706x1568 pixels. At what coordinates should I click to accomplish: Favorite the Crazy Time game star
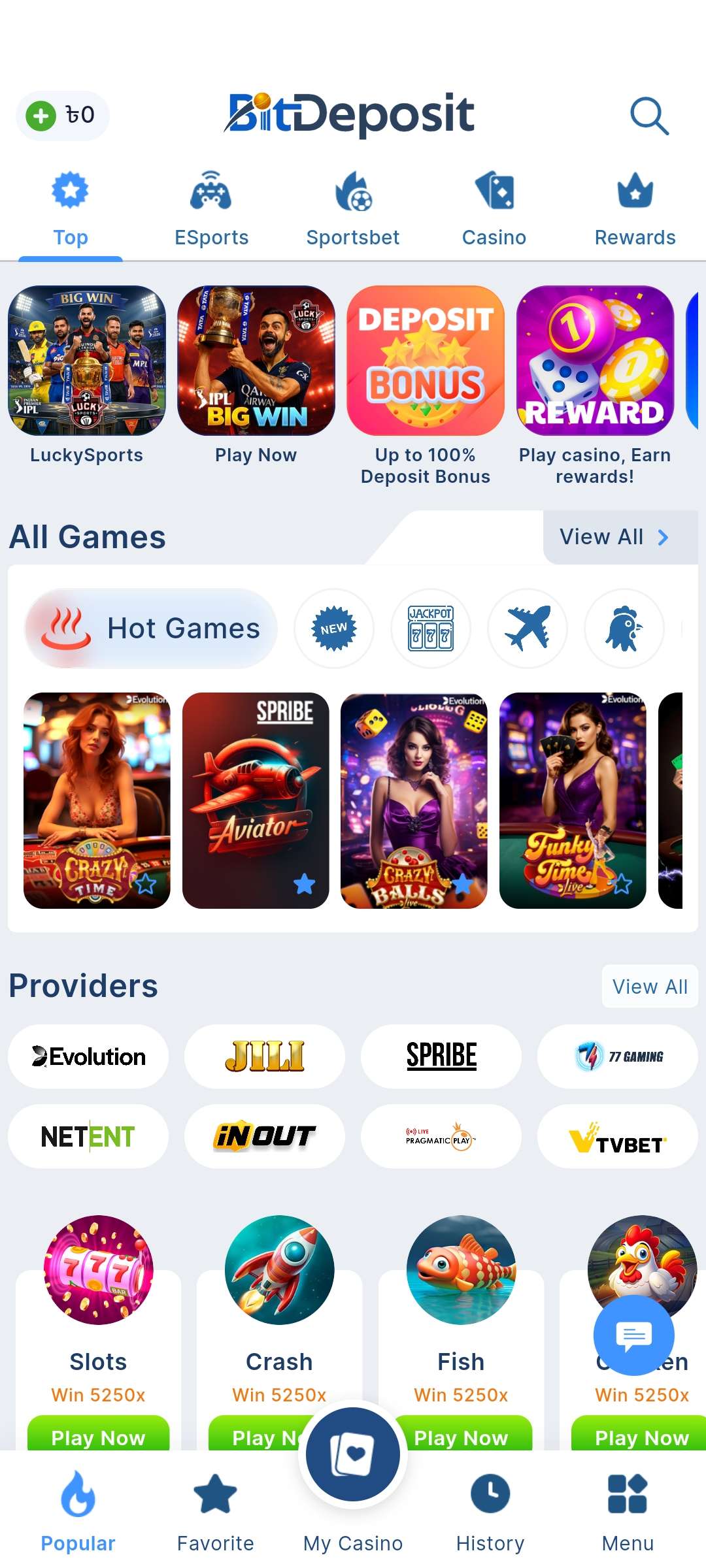tap(146, 884)
